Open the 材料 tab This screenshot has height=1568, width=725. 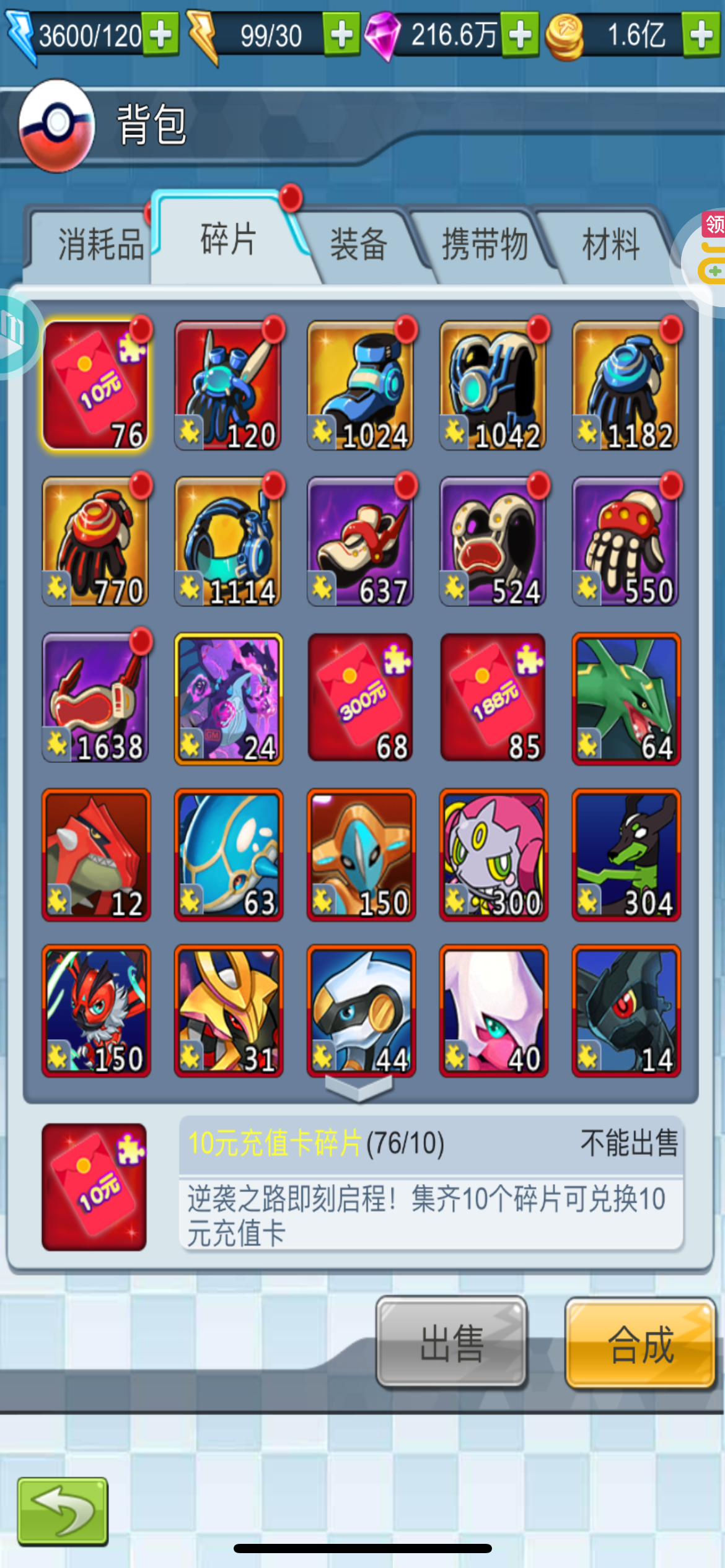tap(610, 244)
